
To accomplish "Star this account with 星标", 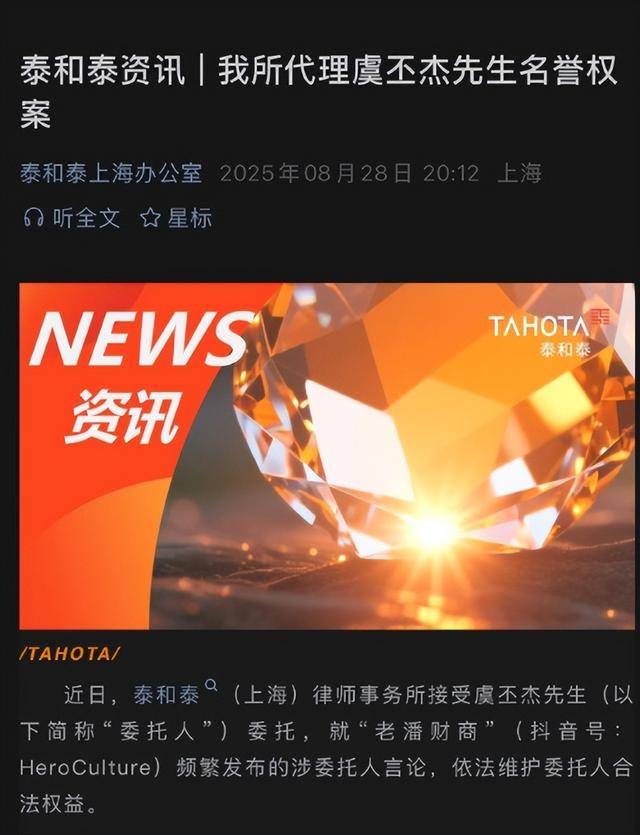I will click(x=177, y=218).
